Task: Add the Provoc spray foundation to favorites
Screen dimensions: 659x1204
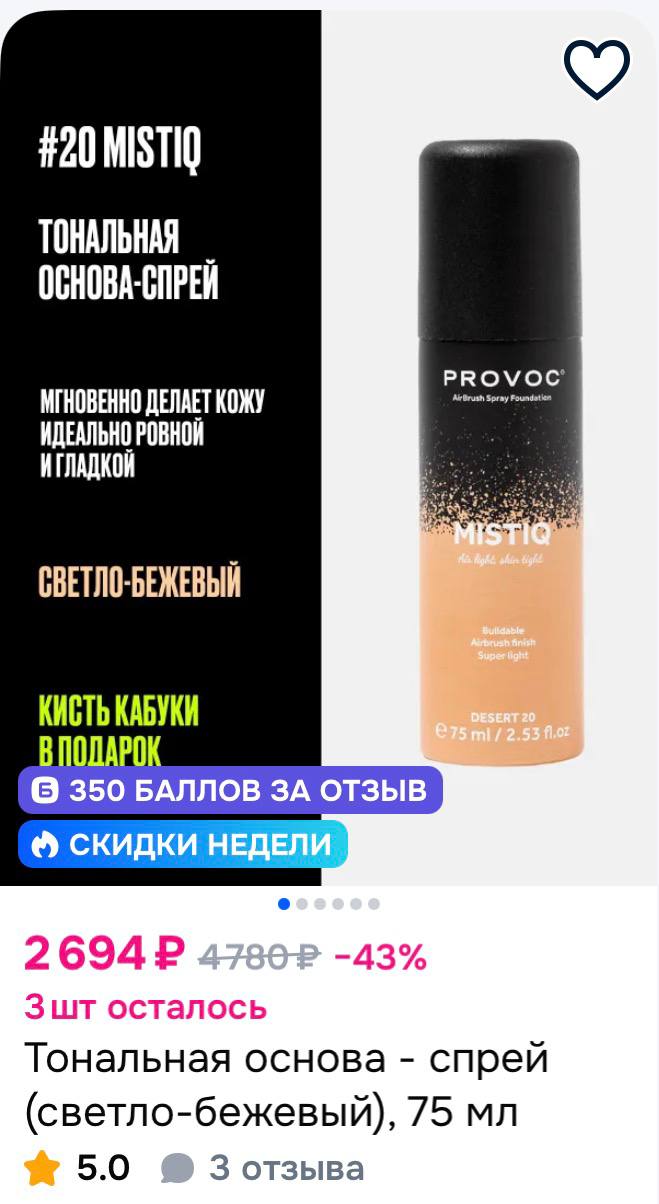Action: [x=597, y=69]
